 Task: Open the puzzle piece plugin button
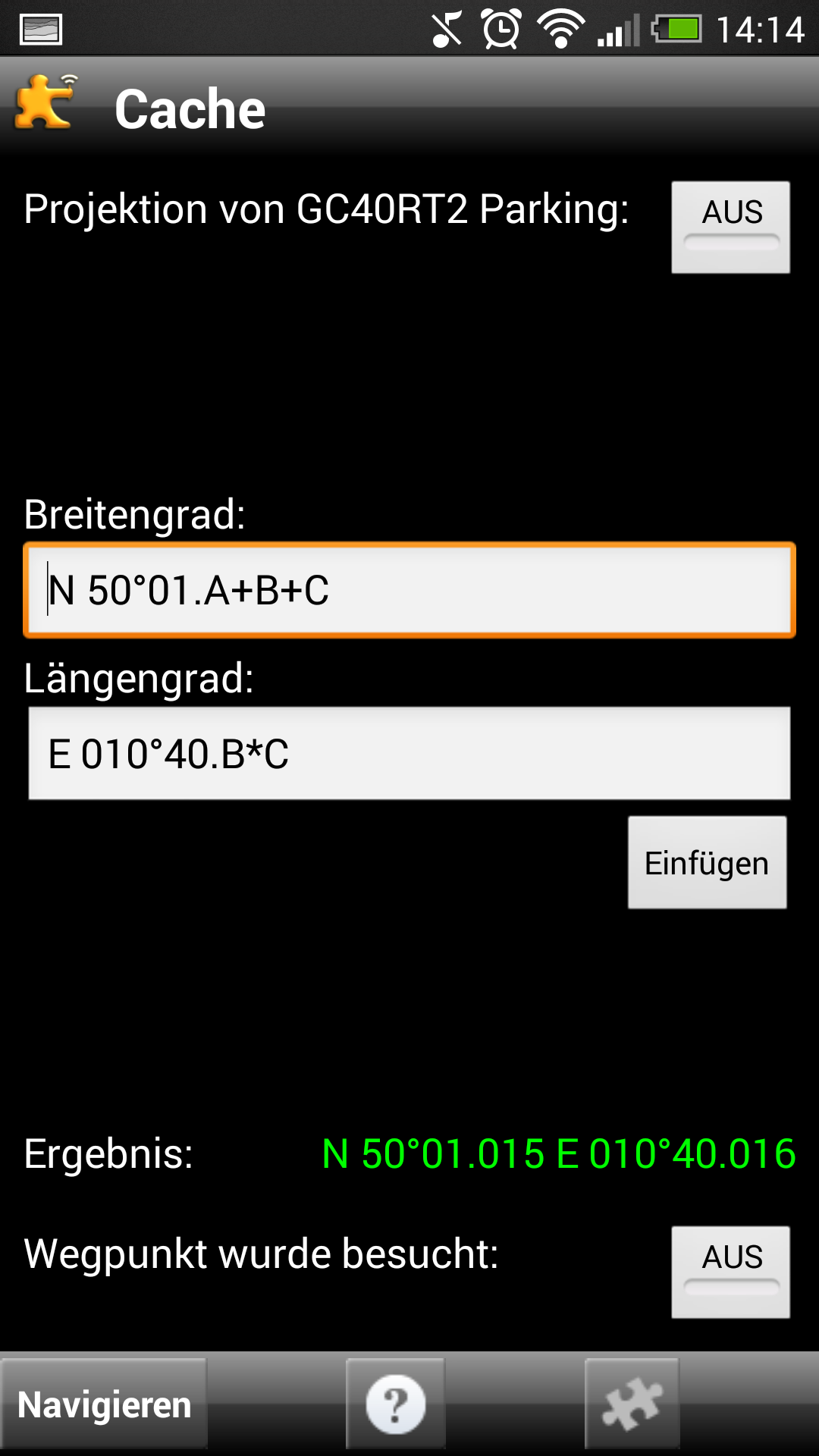tap(632, 1404)
